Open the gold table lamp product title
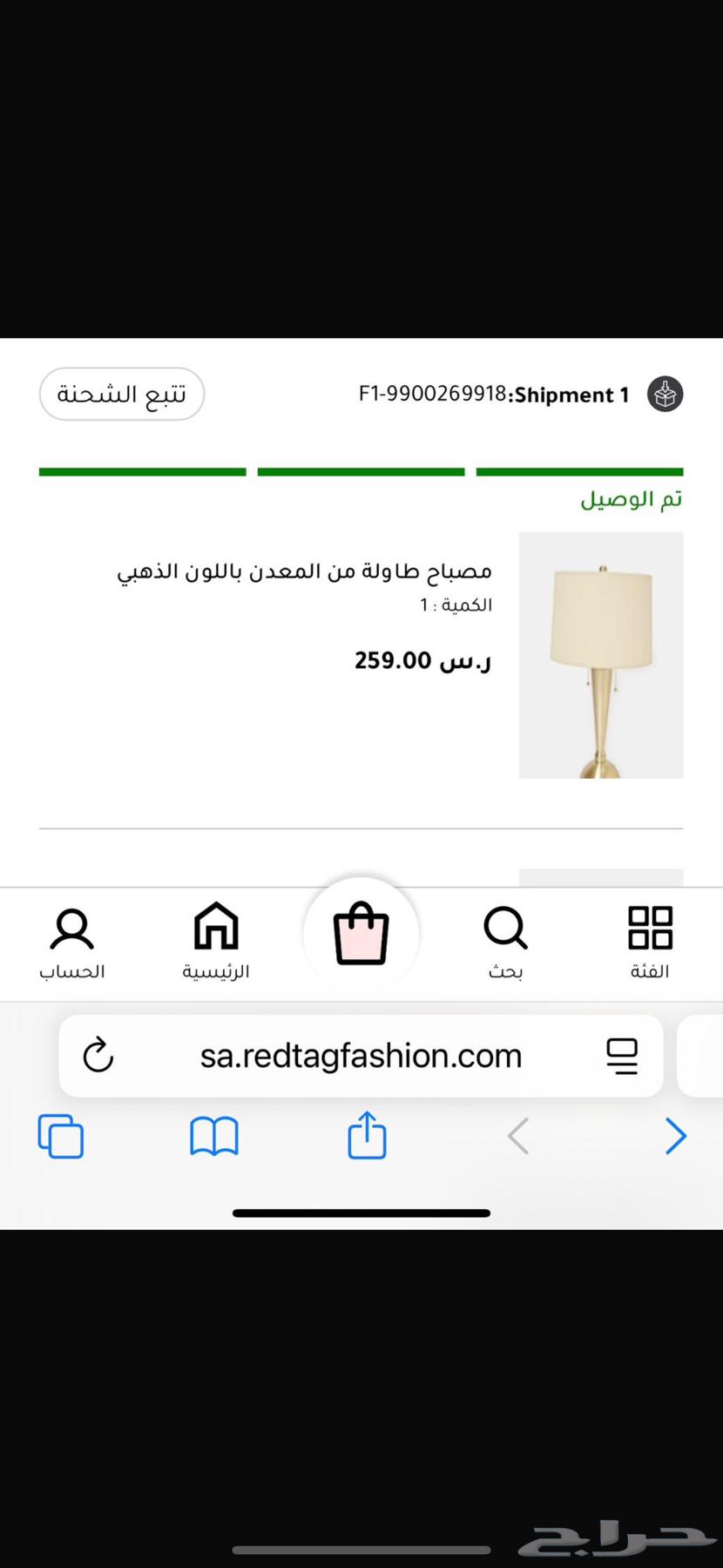Screen dimensions: 723x1568 coord(307,571)
